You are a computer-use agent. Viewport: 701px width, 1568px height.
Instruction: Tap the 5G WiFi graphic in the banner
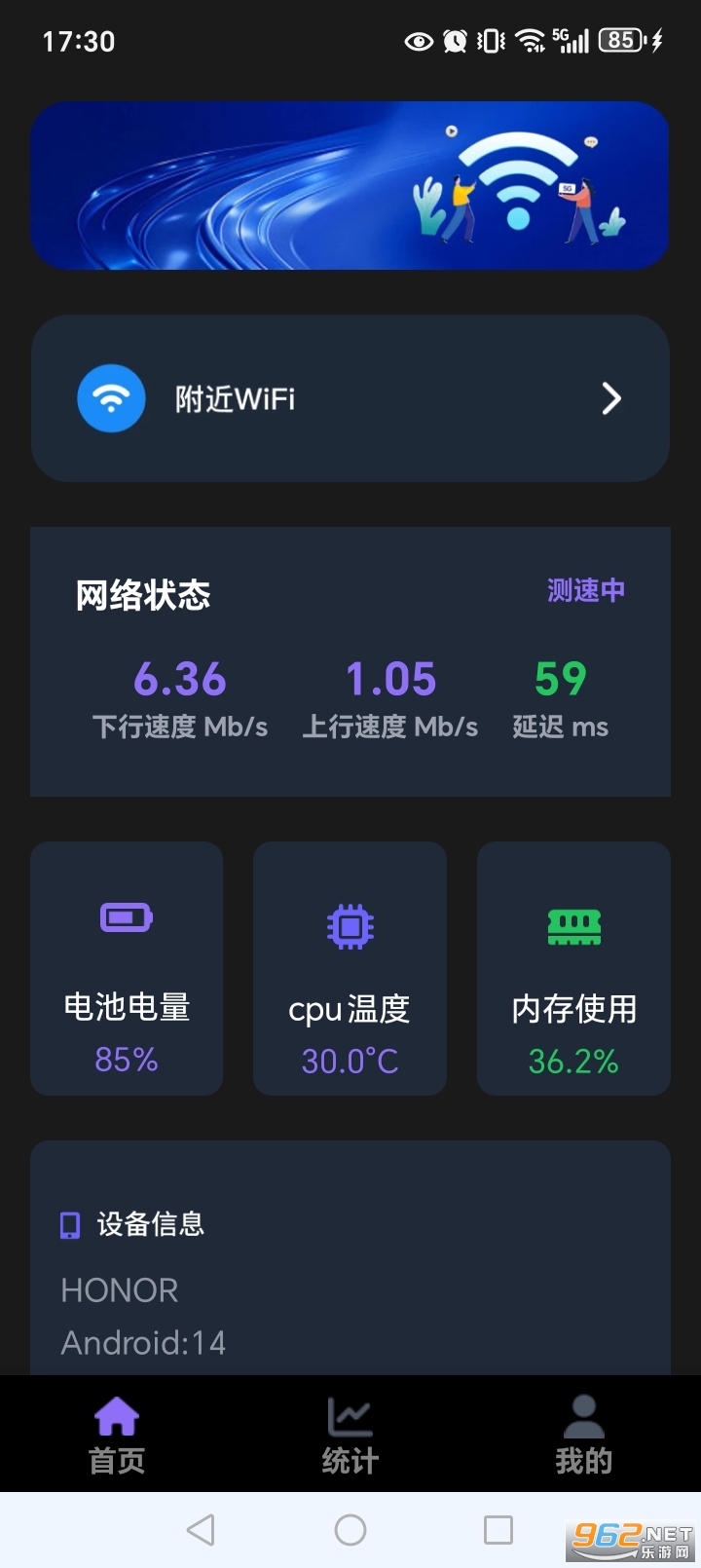coord(517,180)
